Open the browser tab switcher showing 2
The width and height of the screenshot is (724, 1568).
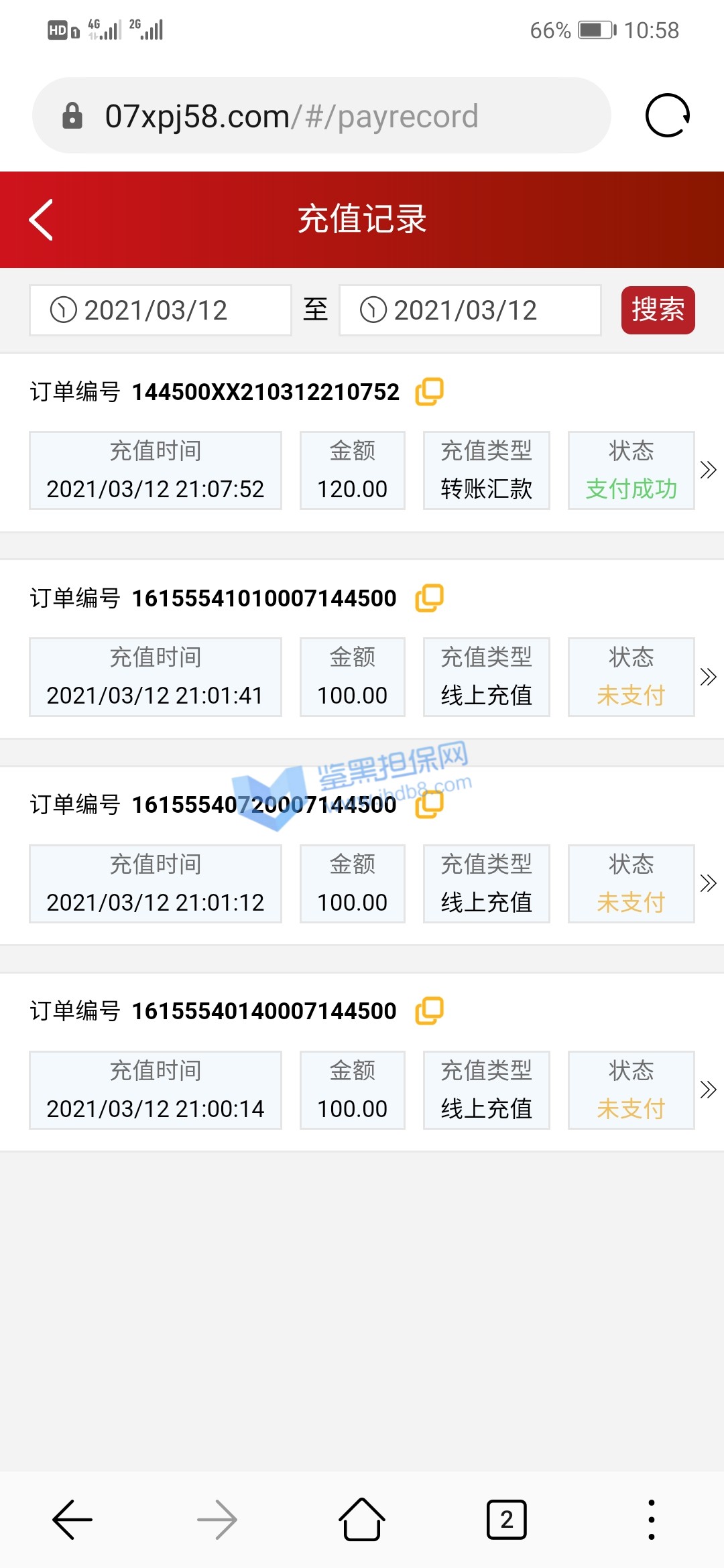point(506,1520)
